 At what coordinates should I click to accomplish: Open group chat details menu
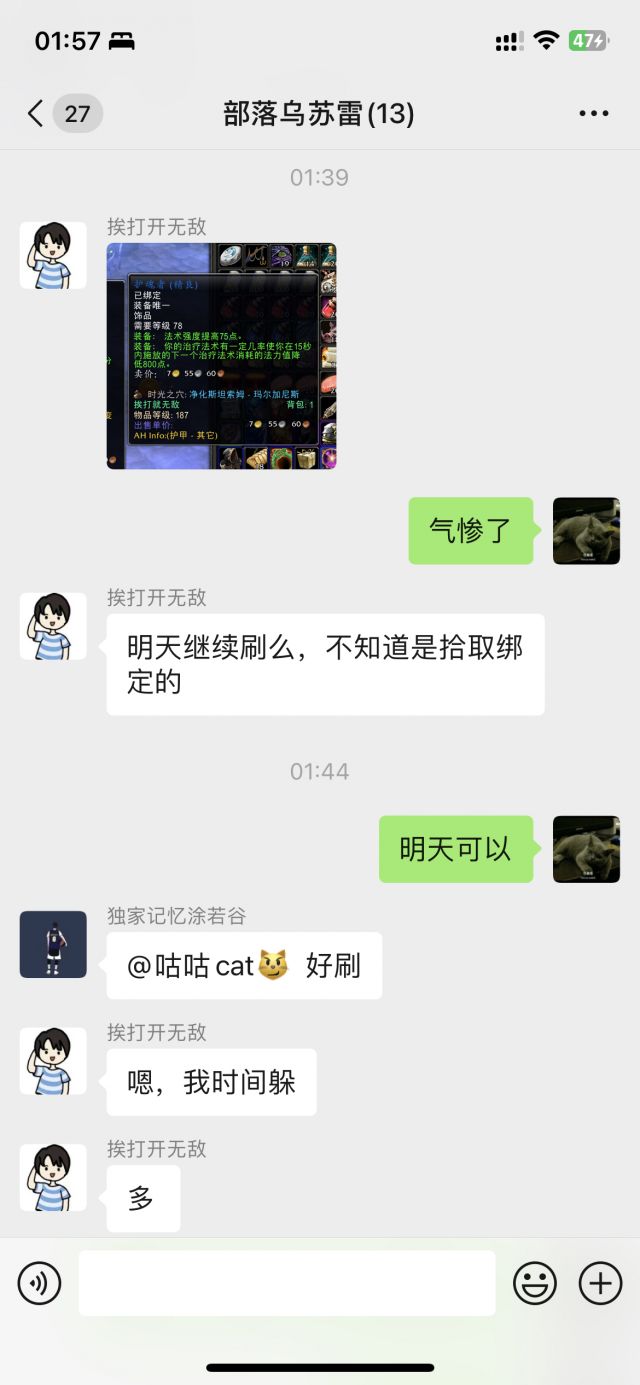click(593, 113)
